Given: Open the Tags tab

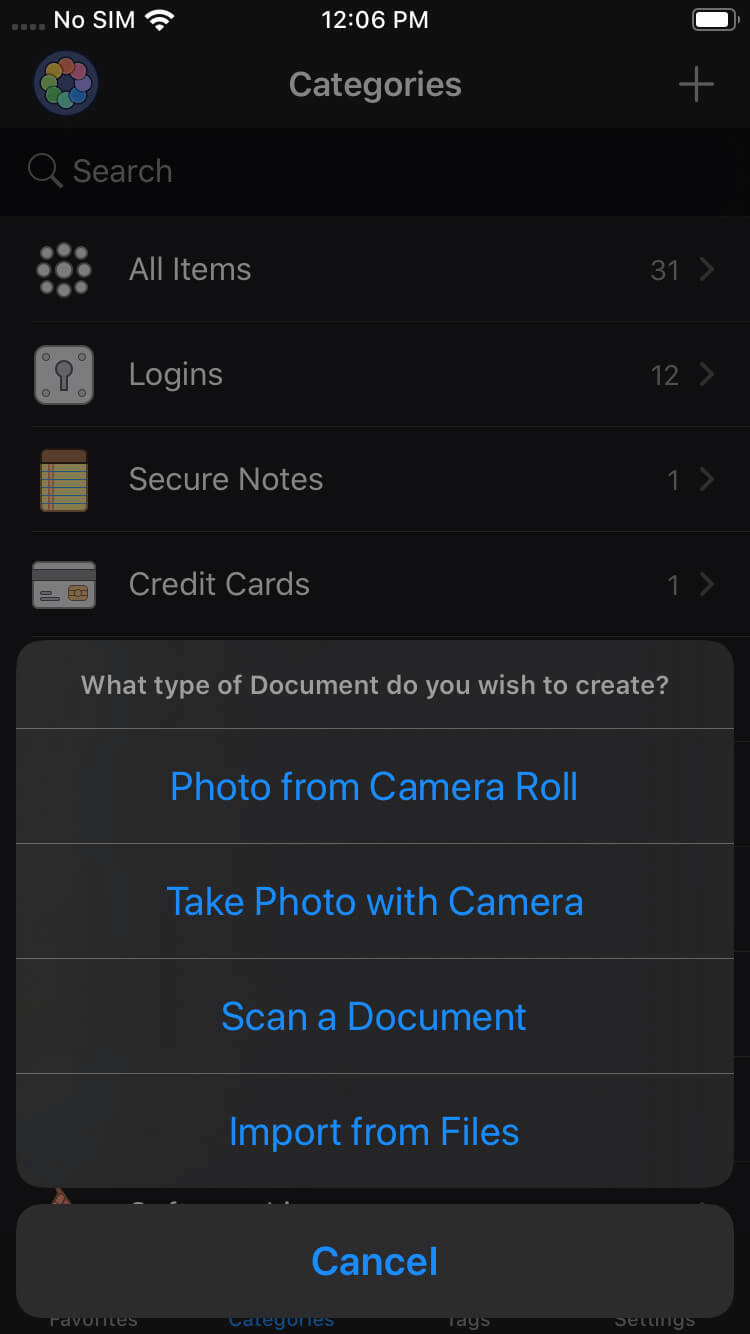Looking at the screenshot, I should (x=466, y=1320).
